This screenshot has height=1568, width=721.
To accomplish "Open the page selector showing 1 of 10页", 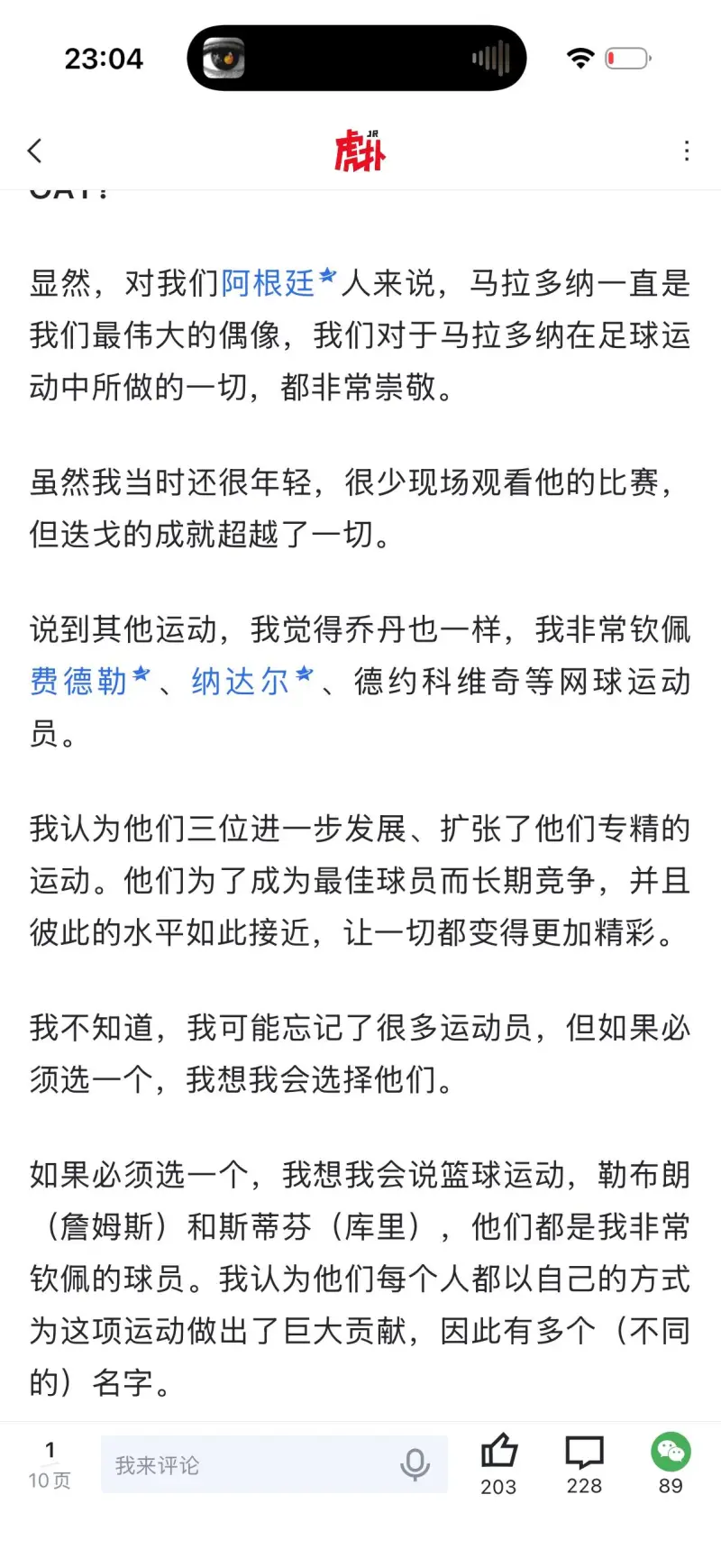I will click(50, 1464).
